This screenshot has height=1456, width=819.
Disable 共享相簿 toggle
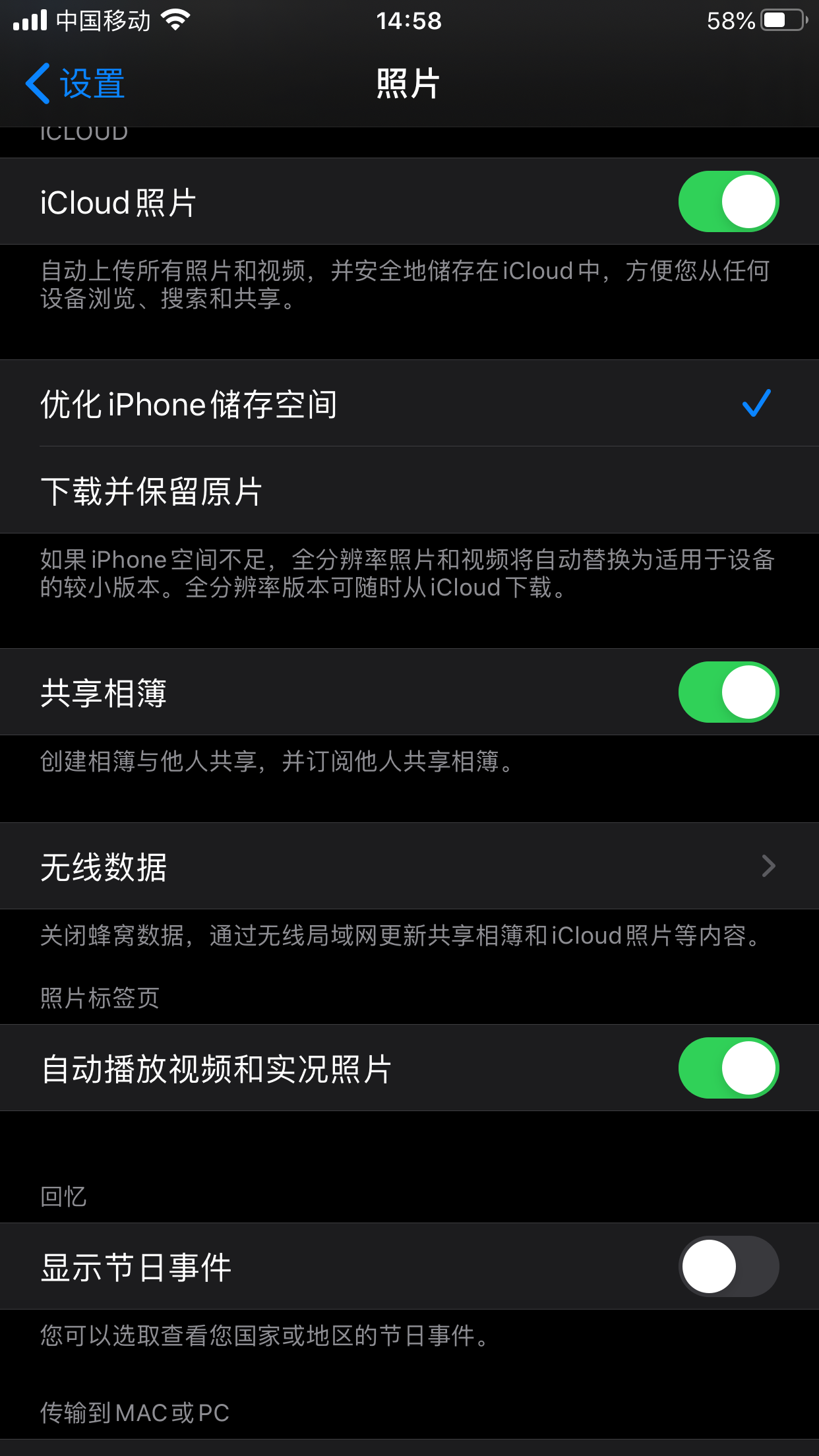728,692
